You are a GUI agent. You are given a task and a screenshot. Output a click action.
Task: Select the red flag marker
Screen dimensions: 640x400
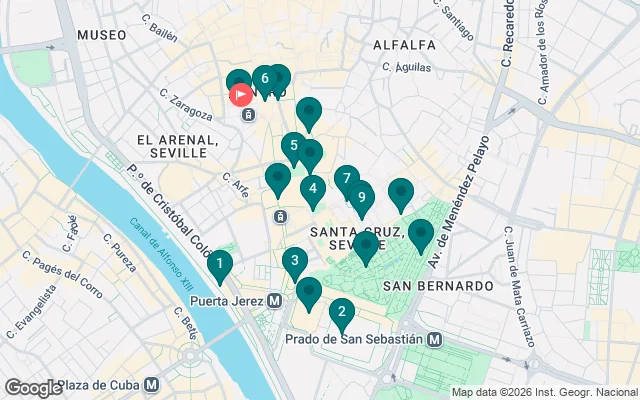242,96
